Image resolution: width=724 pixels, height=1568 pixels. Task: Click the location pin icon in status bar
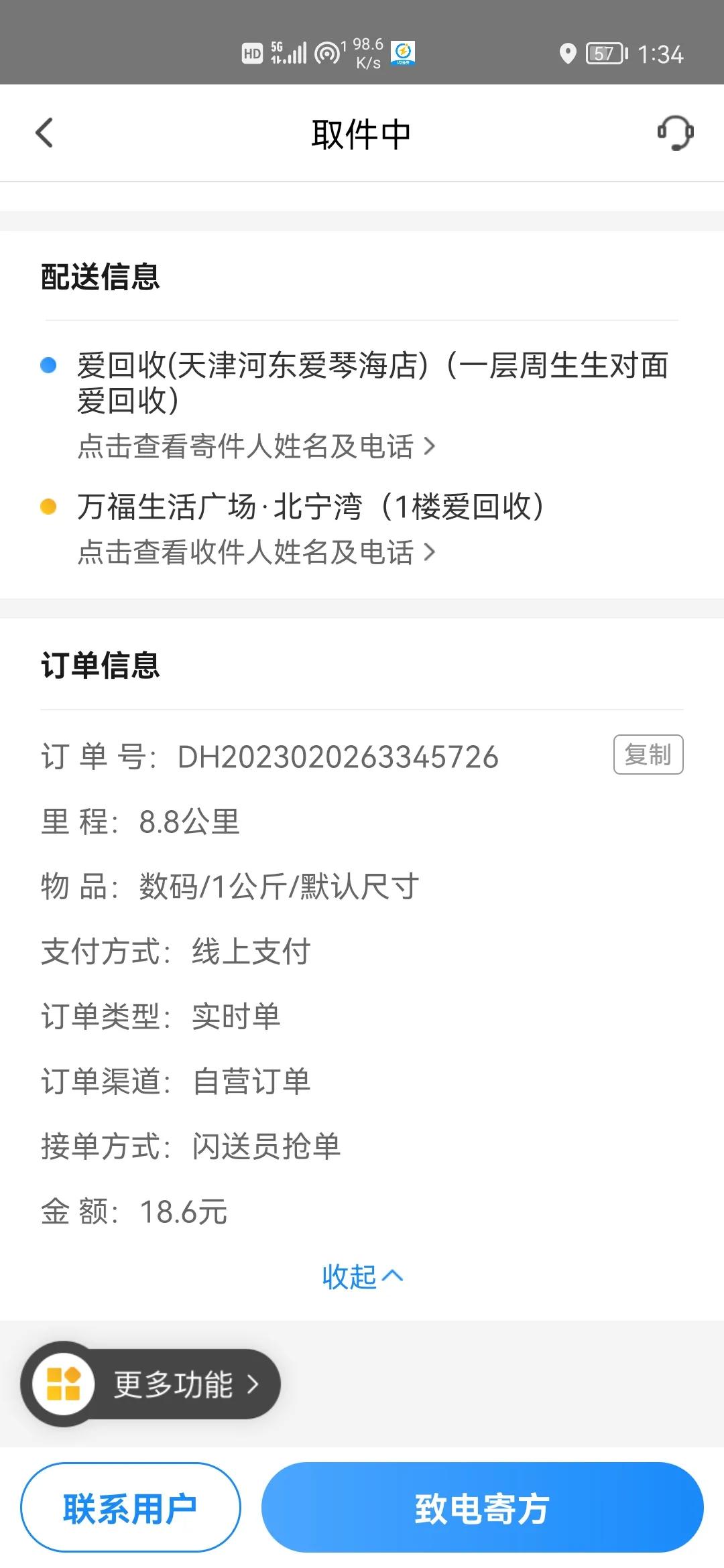[569, 52]
